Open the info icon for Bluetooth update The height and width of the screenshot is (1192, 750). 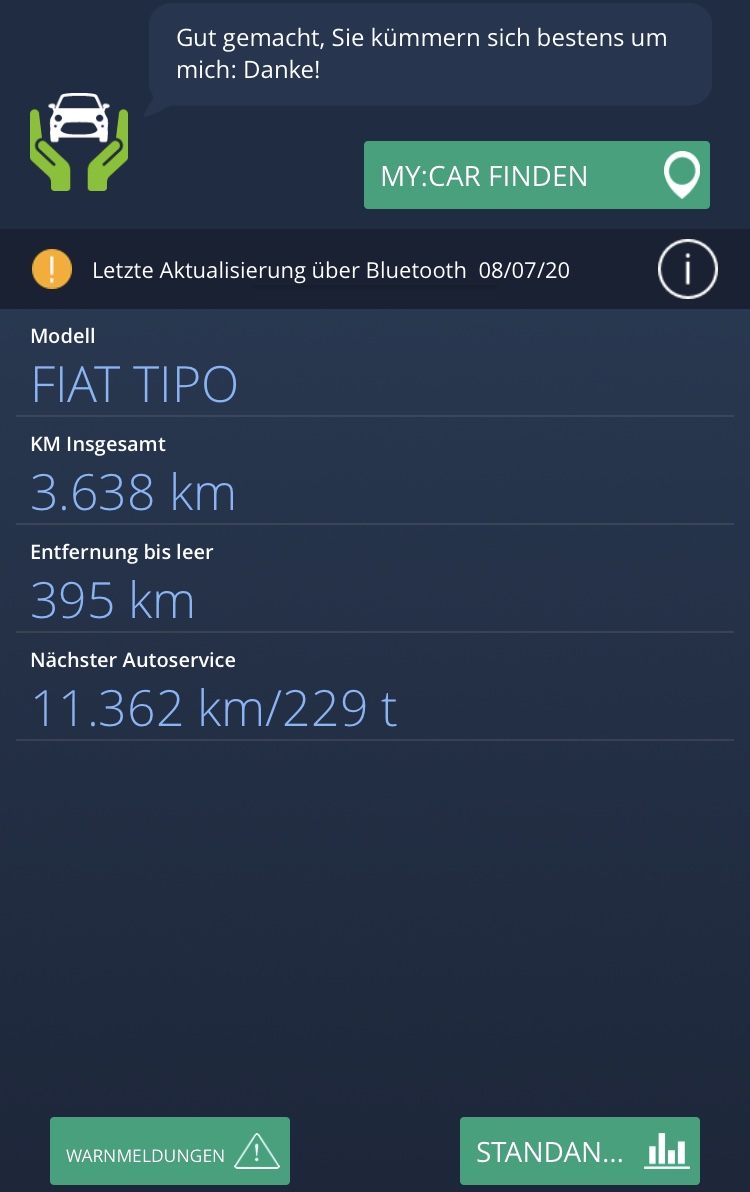coord(687,269)
